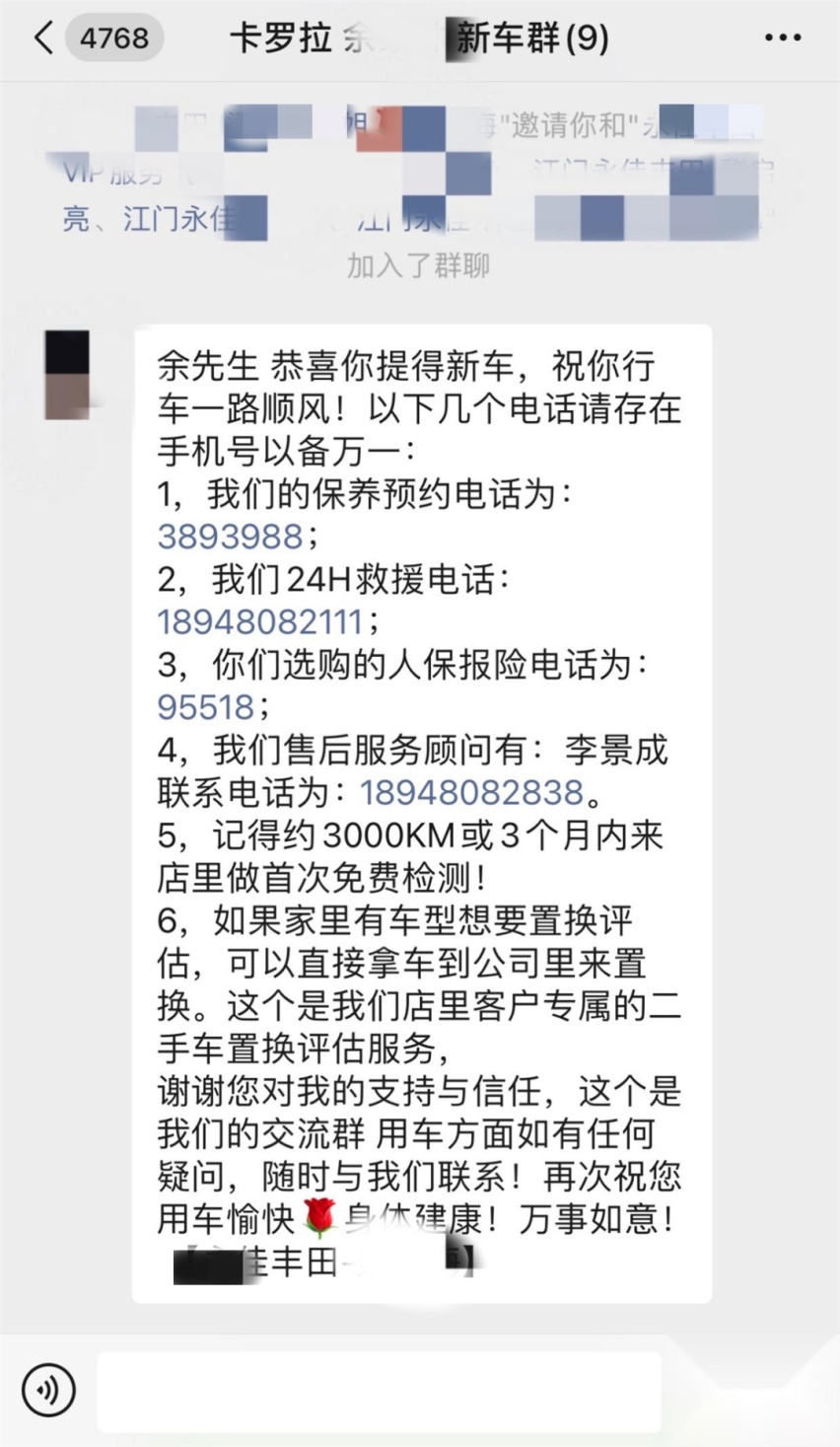Focus the message input field
Image resolution: width=840 pixels, height=1447 pixels.
point(379,1391)
